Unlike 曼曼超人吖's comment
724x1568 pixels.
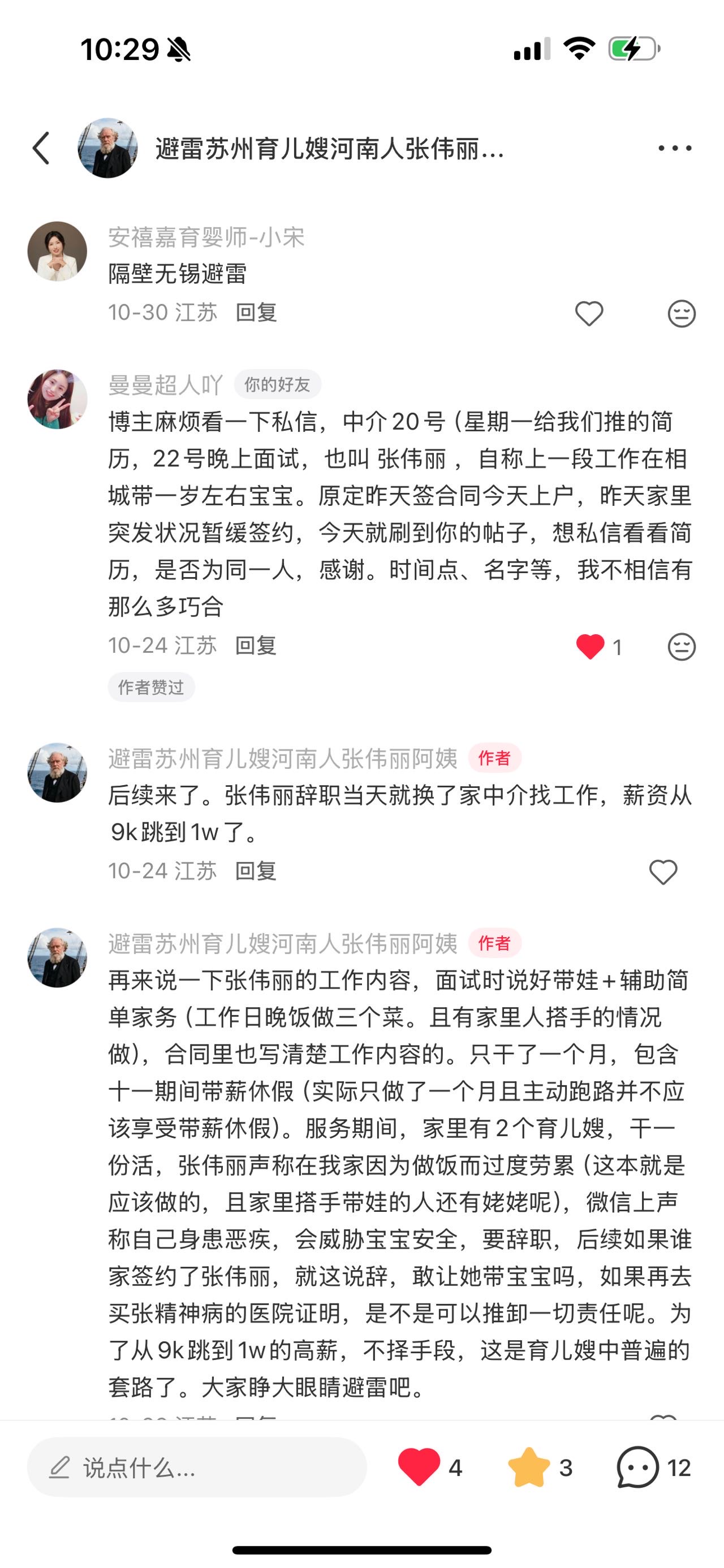click(590, 647)
